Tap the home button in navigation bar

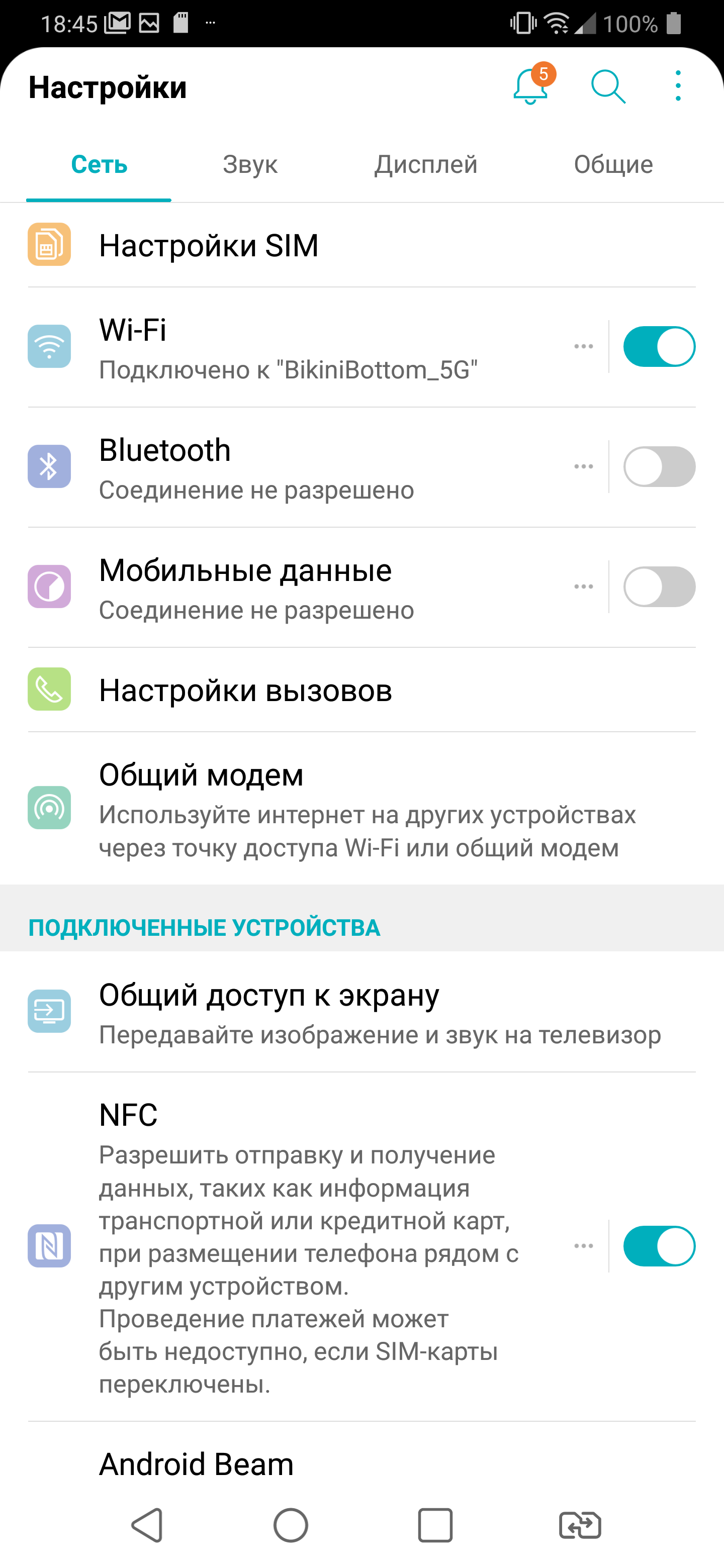(291, 1525)
